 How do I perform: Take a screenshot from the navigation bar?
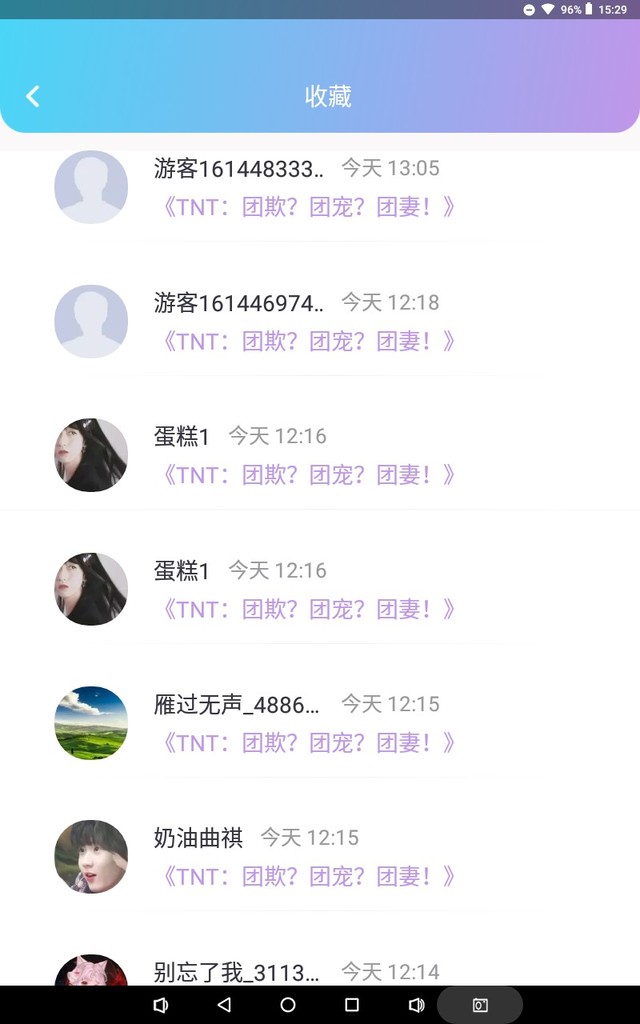(480, 1005)
